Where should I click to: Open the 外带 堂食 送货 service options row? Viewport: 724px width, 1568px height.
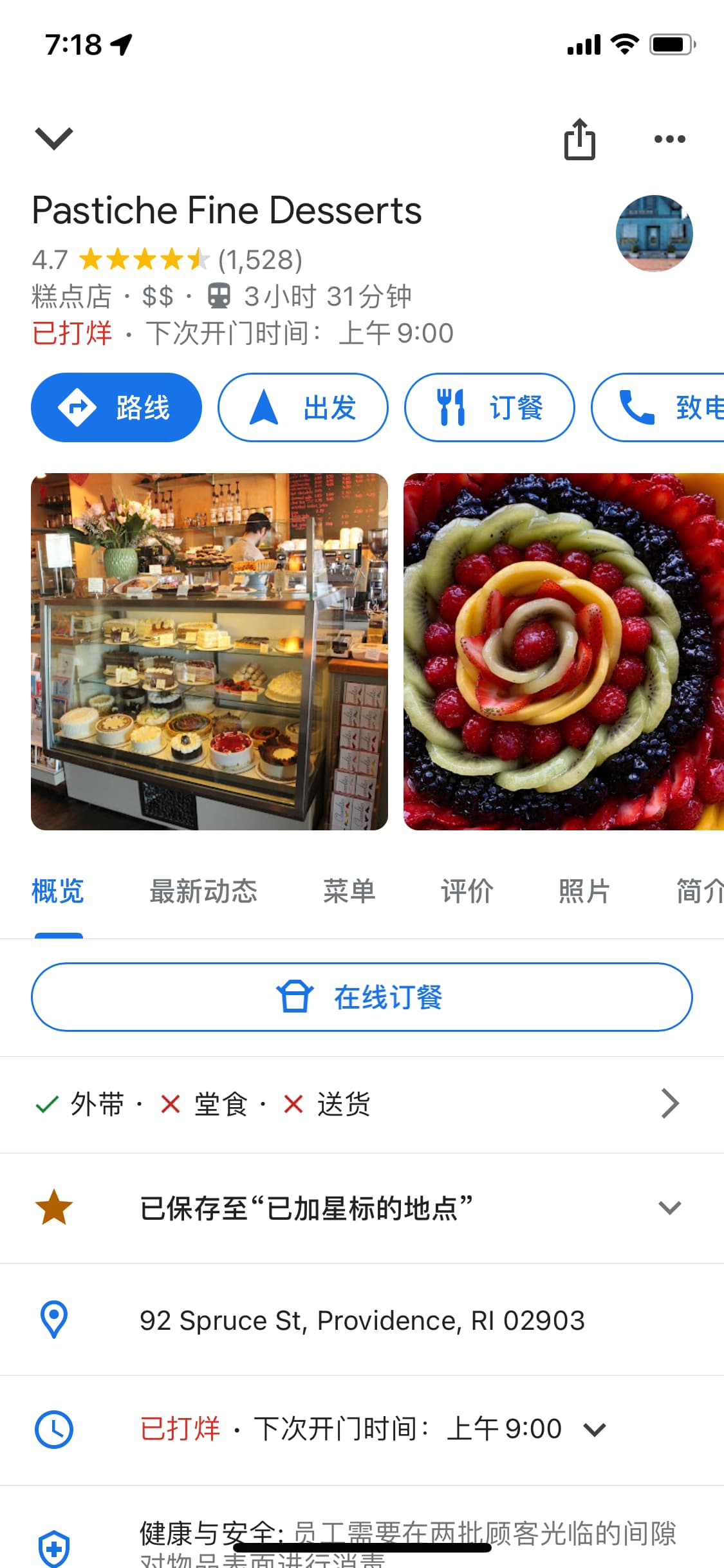pos(362,1105)
